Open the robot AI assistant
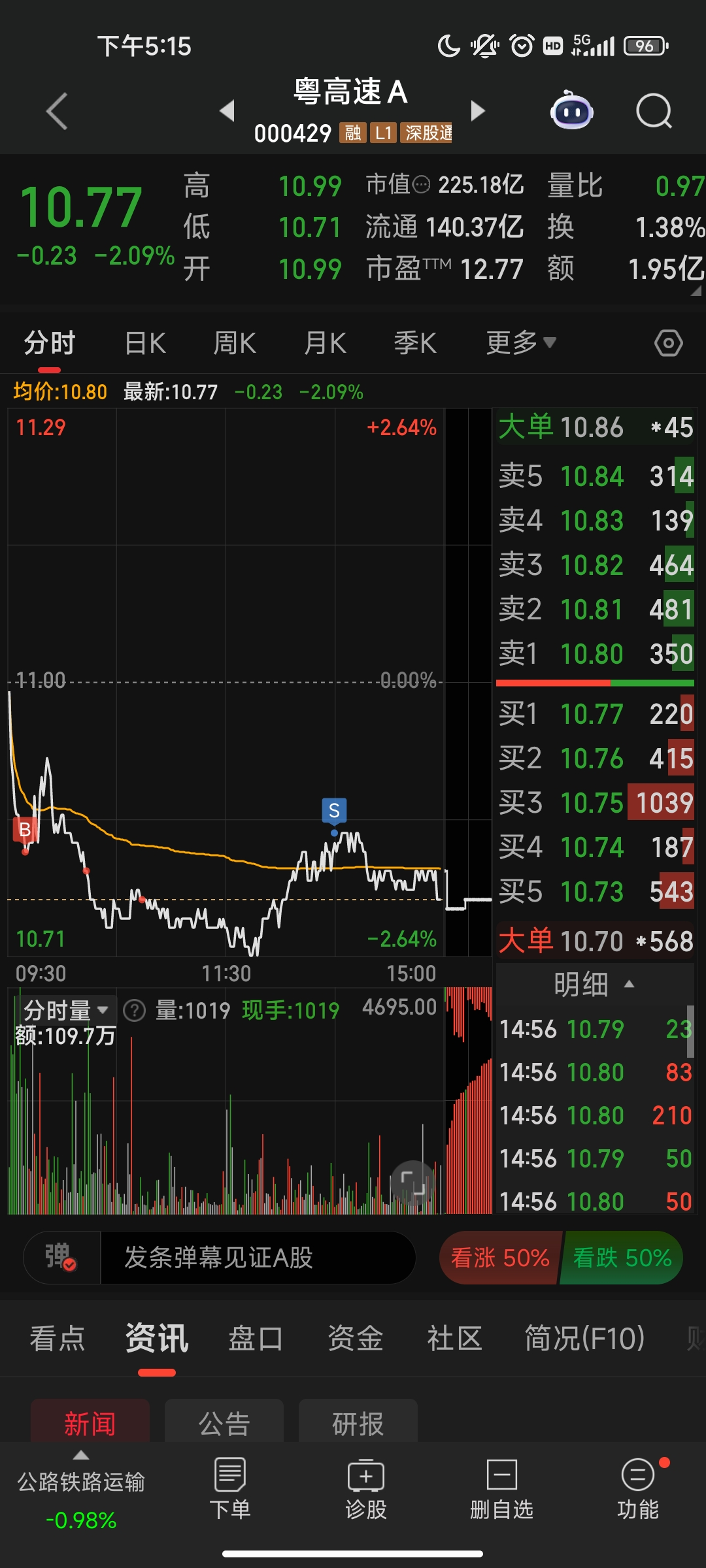 (x=572, y=110)
